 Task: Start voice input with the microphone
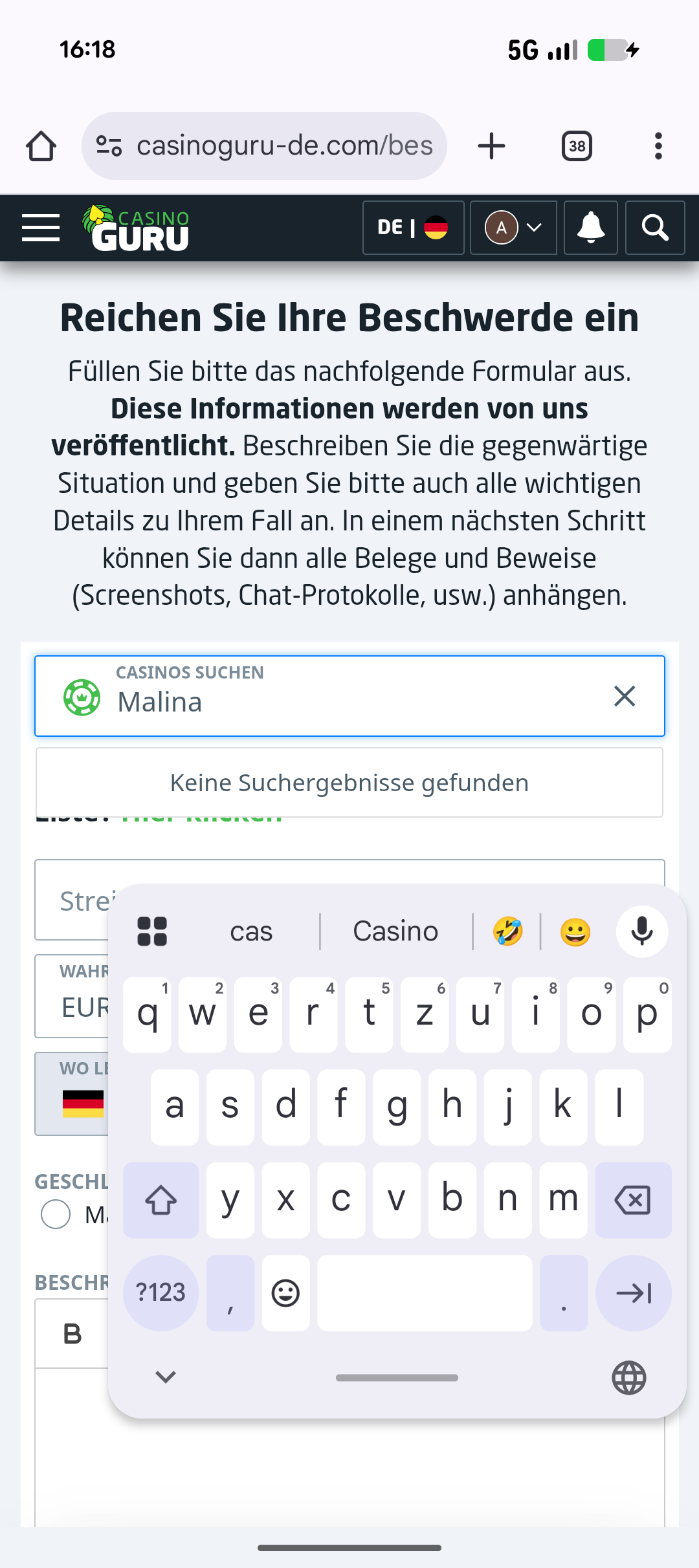click(x=641, y=931)
